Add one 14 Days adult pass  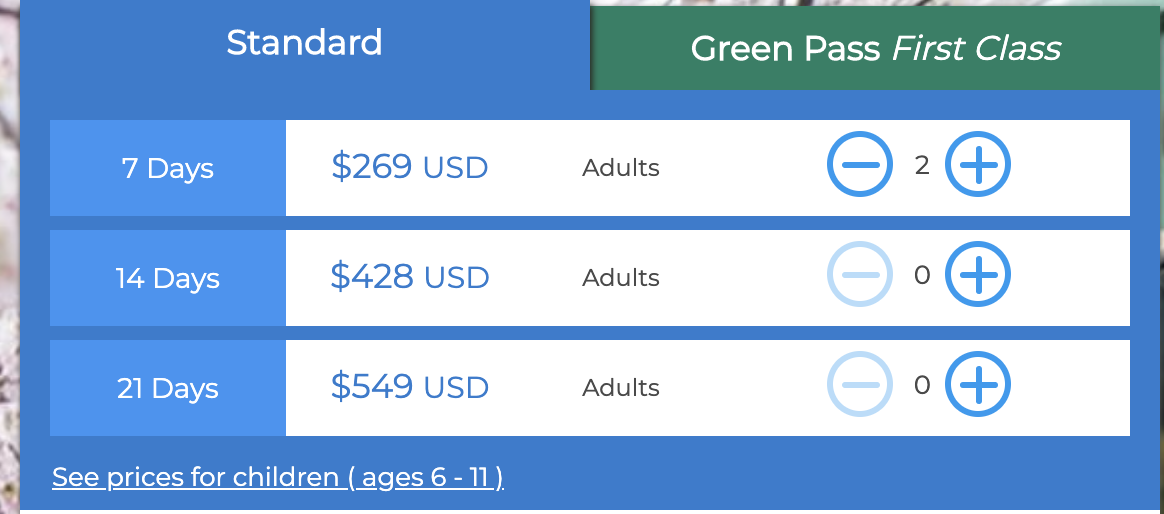click(978, 274)
